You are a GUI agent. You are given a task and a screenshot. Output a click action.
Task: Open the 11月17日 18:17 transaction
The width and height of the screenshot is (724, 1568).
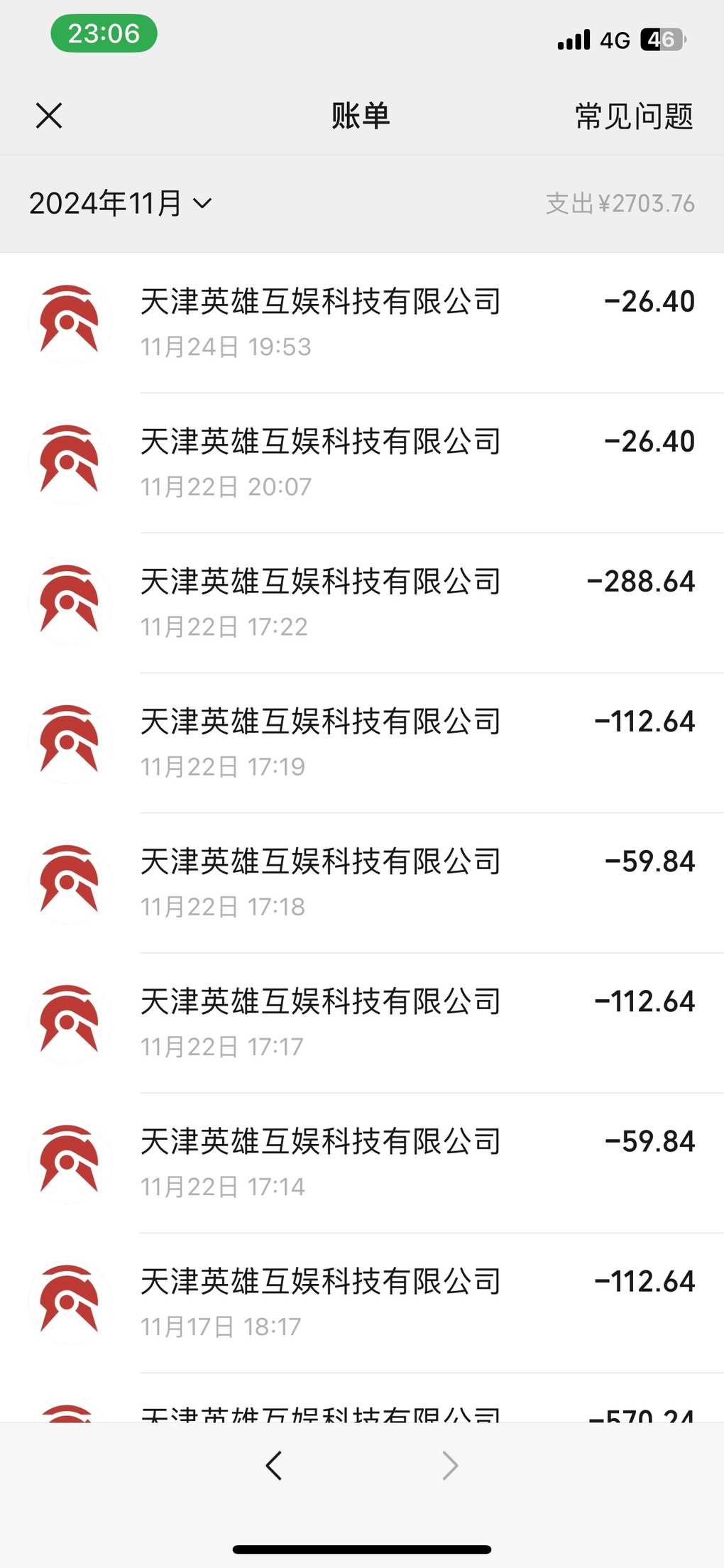coord(362,1302)
